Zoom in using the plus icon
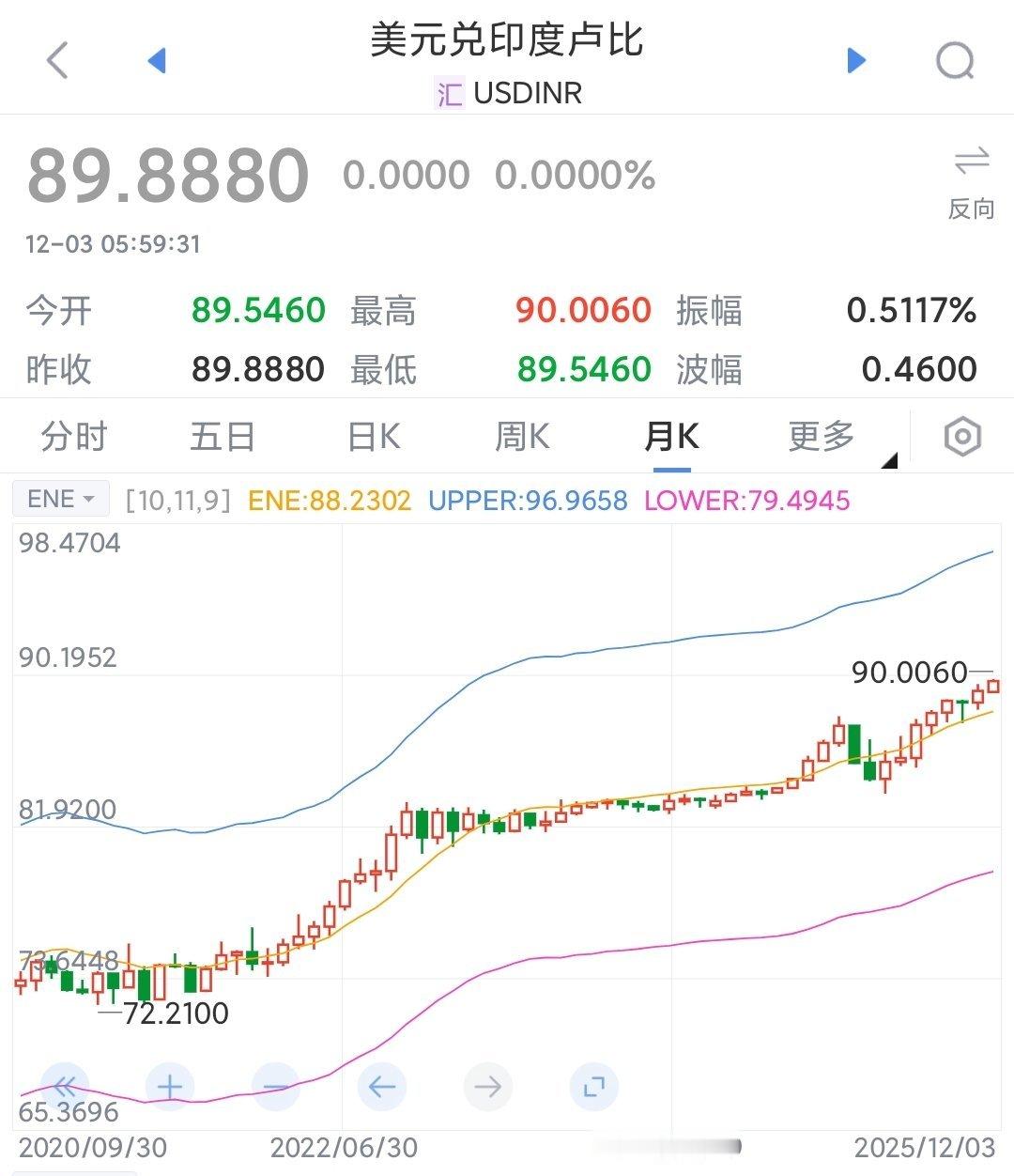 (169, 1086)
